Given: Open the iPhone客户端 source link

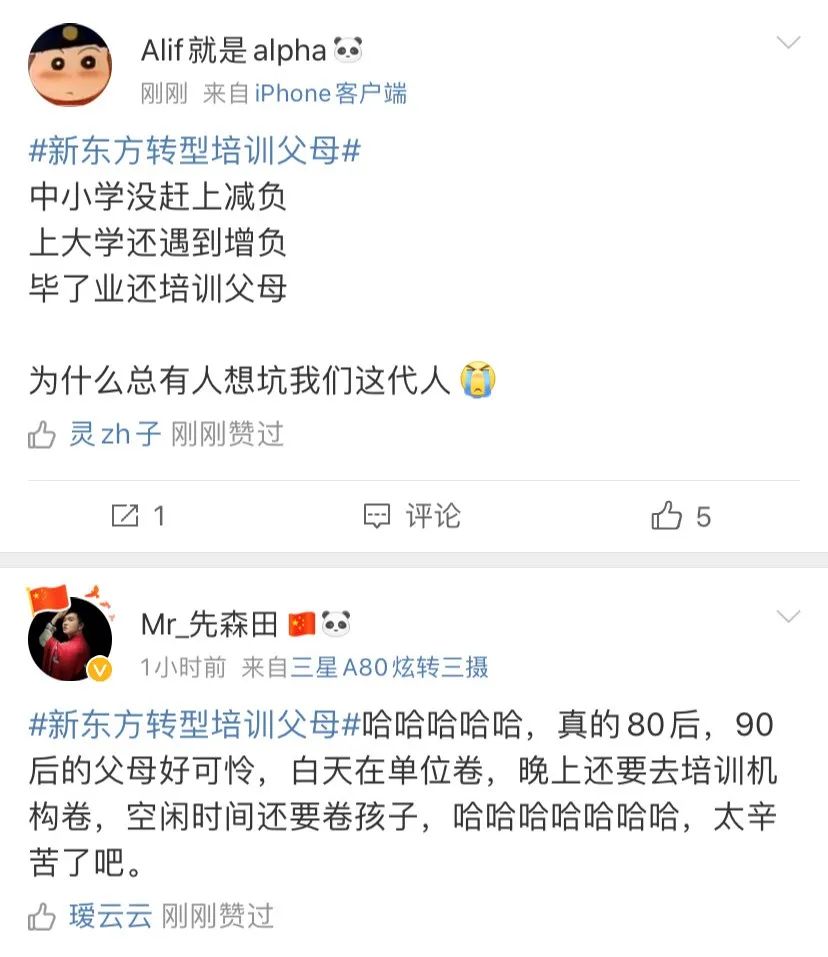Looking at the screenshot, I should tap(330, 94).
